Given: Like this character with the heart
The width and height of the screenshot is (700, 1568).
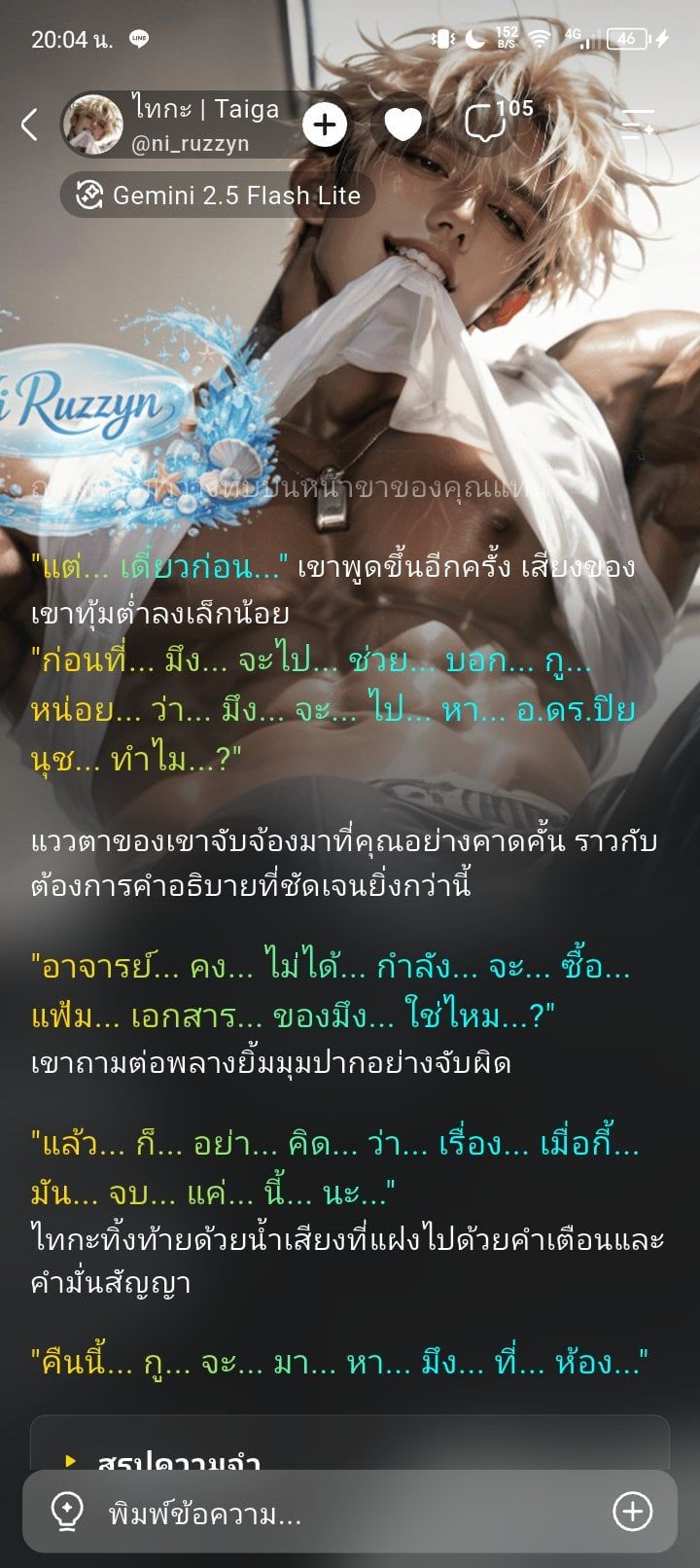Looking at the screenshot, I should (402, 125).
